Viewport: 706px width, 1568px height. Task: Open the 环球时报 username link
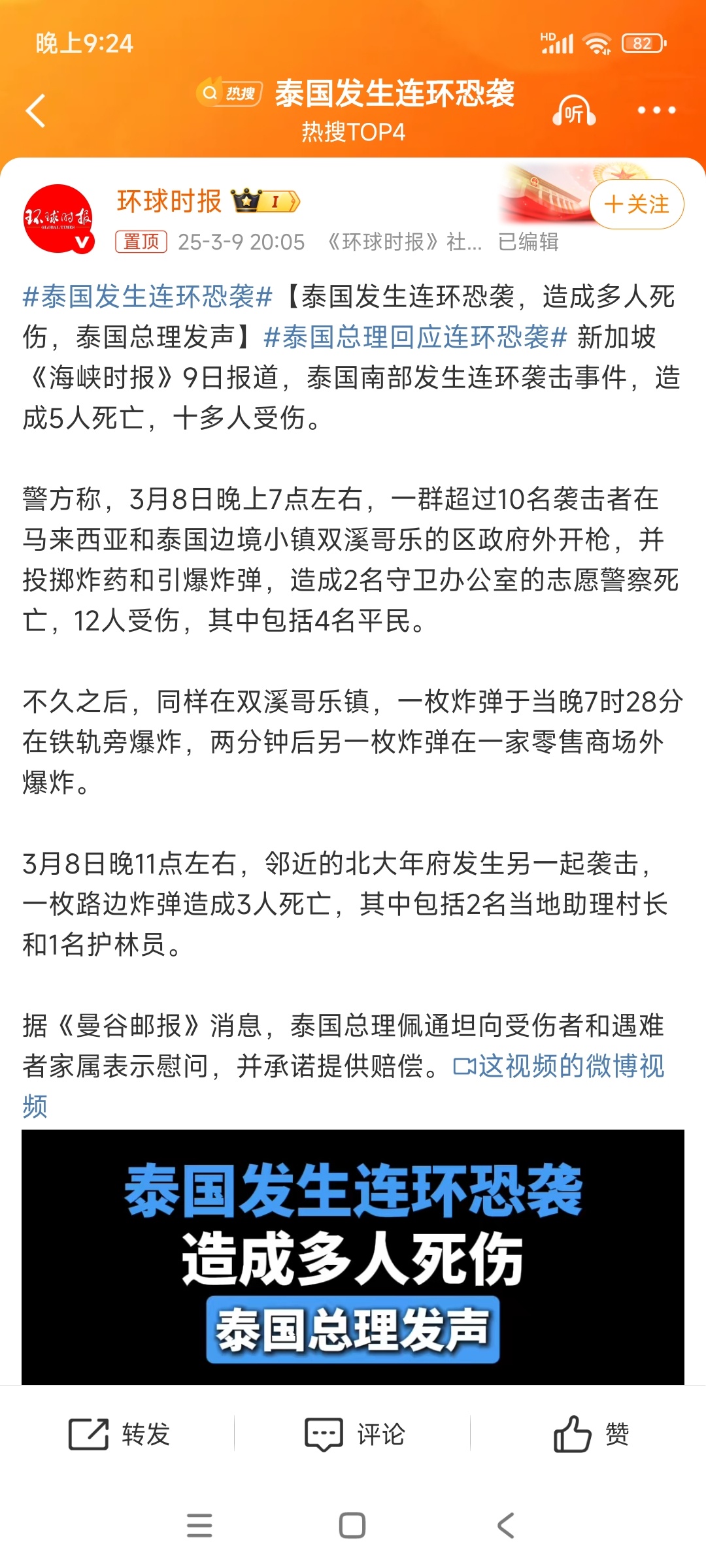(x=169, y=201)
